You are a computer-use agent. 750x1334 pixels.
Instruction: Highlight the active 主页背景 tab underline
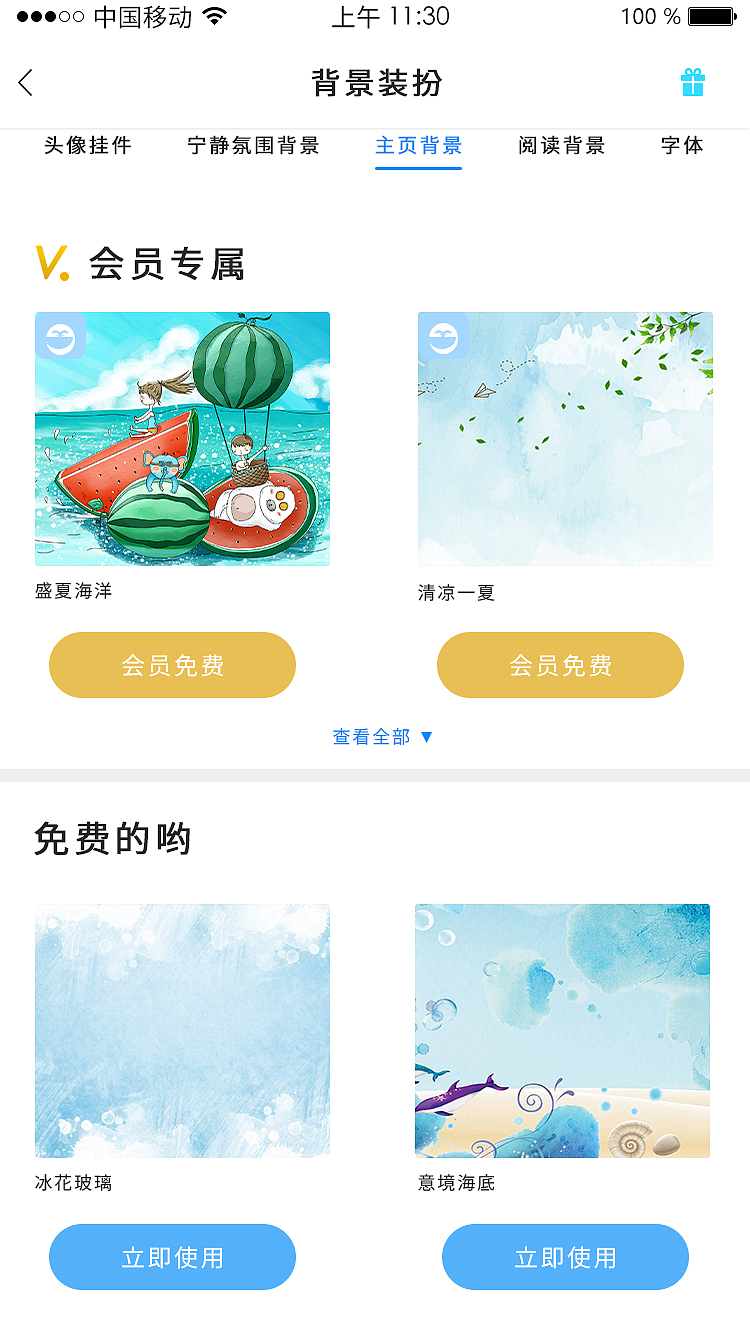[418, 167]
